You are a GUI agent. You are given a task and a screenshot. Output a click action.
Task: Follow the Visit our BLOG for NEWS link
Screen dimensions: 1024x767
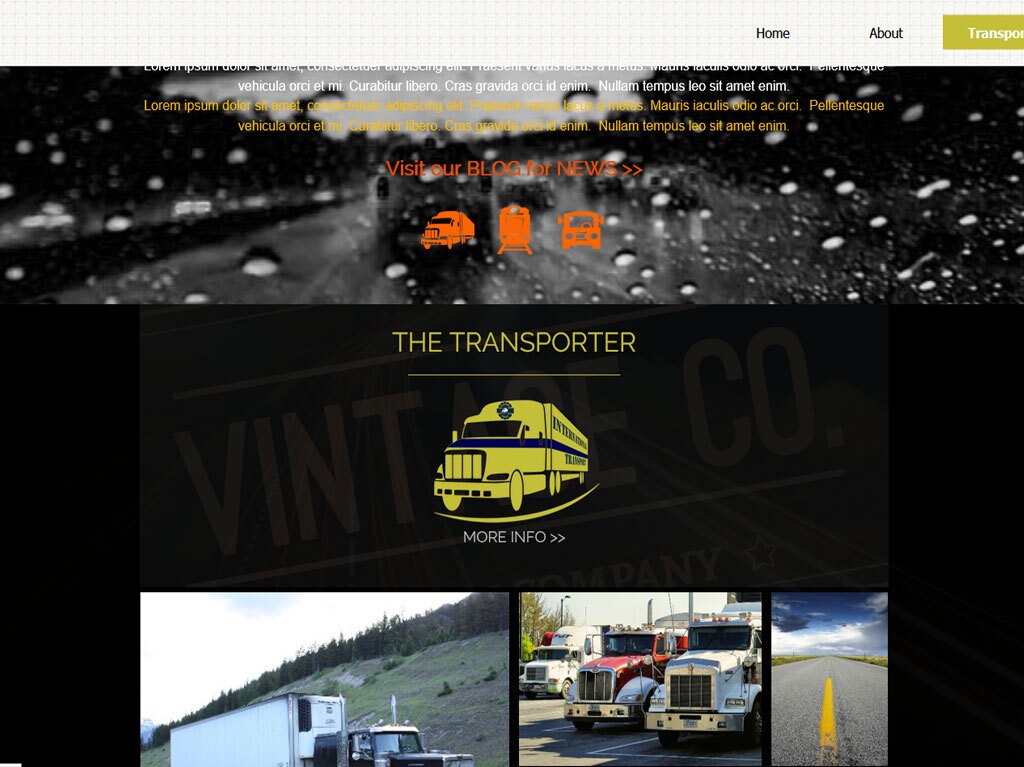pos(514,168)
